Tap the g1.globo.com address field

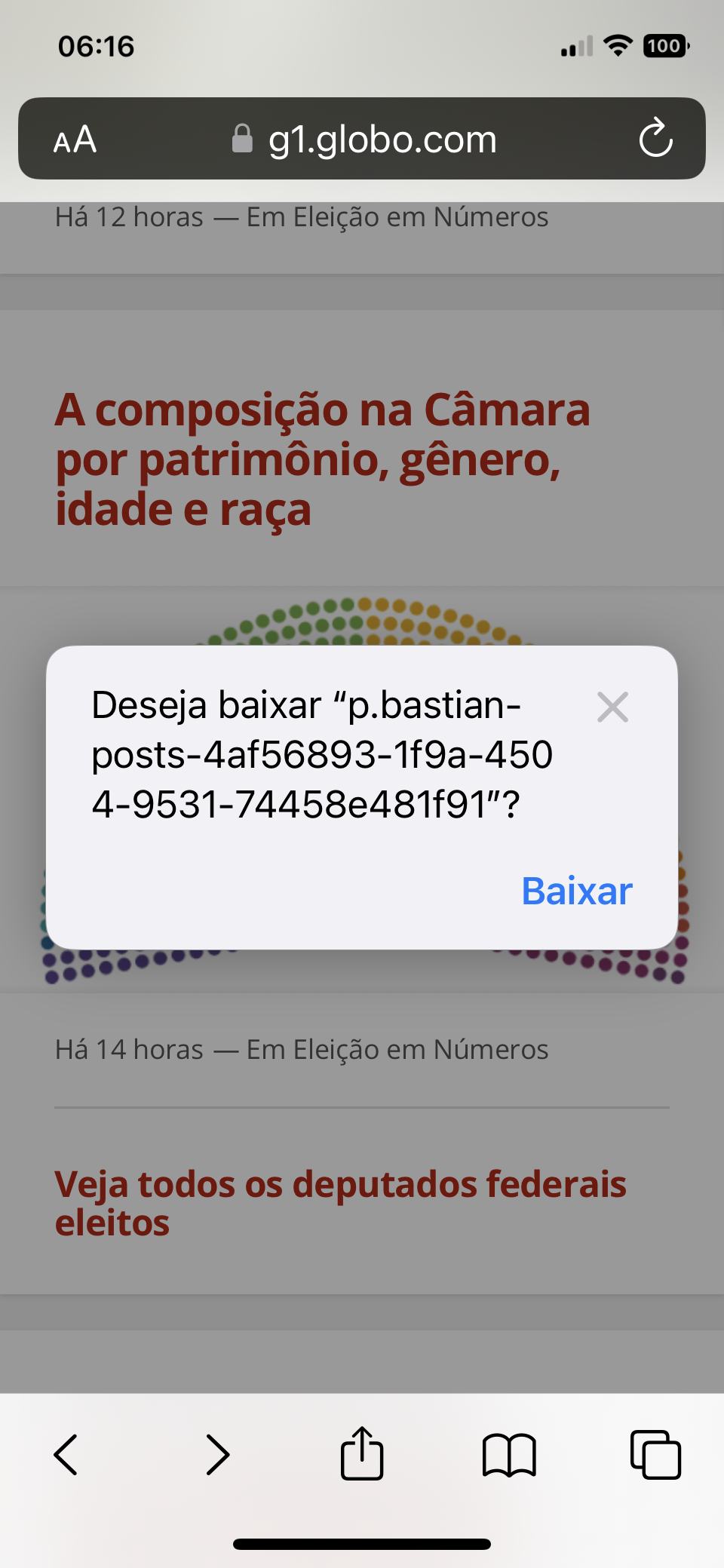(x=364, y=140)
